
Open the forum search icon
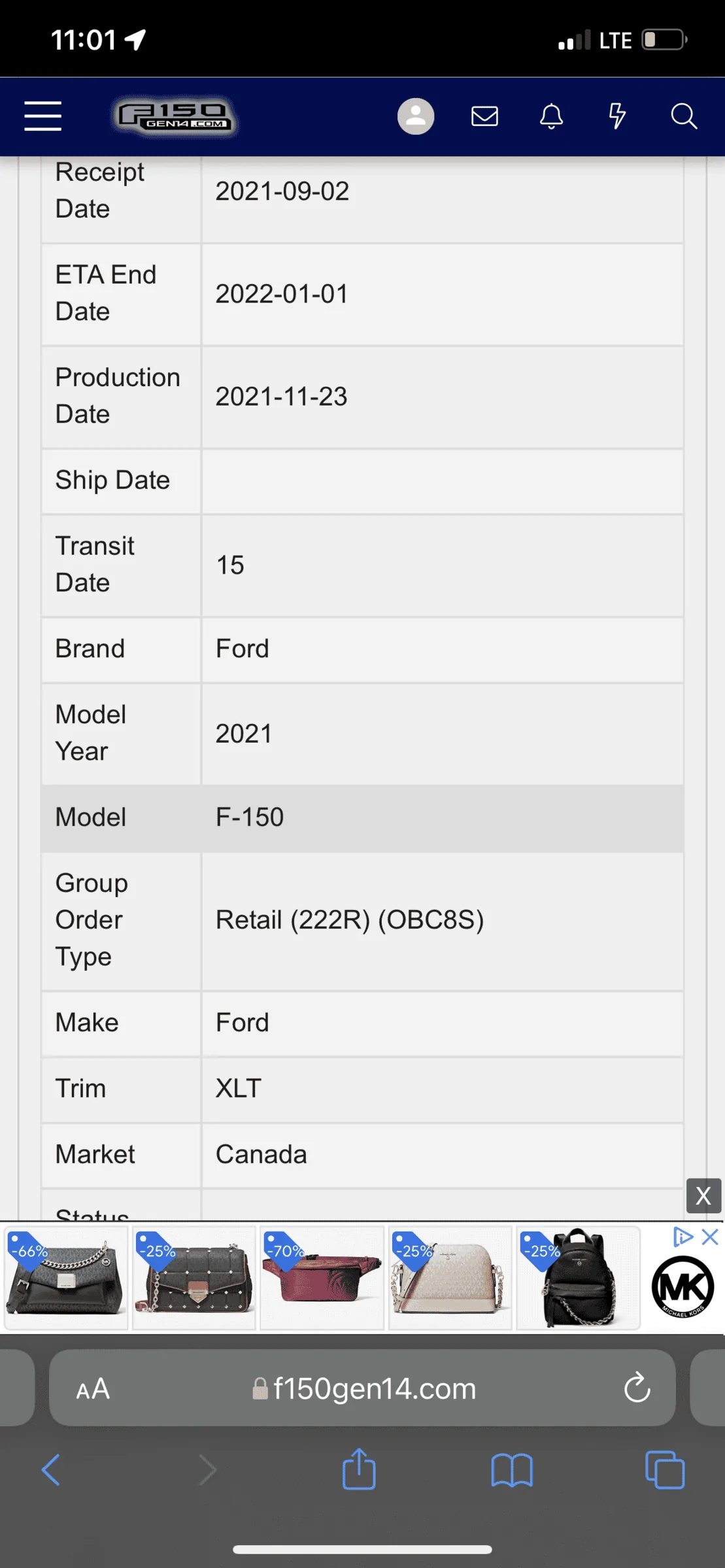click(x=684, y=116)
